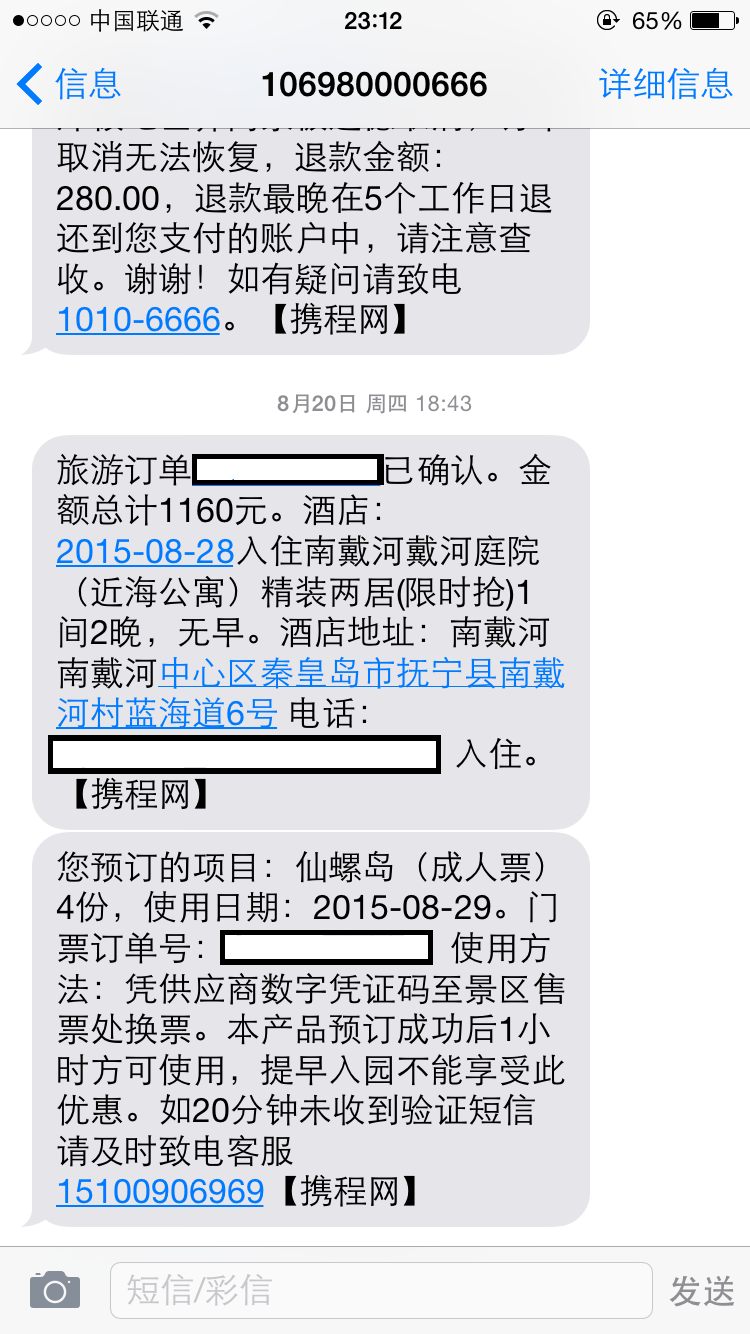750x1334 pixels.
Task: Call the customer service number 15100906969
Action: tap(160, 1192)
